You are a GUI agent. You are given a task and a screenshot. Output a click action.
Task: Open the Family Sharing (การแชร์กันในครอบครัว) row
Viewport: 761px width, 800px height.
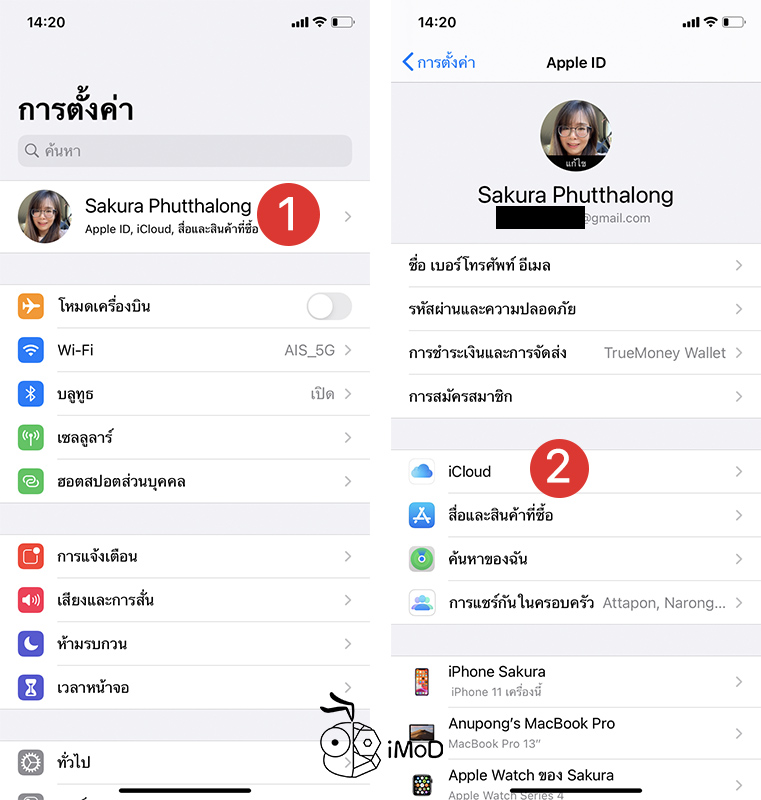click(x=575, y=603)
